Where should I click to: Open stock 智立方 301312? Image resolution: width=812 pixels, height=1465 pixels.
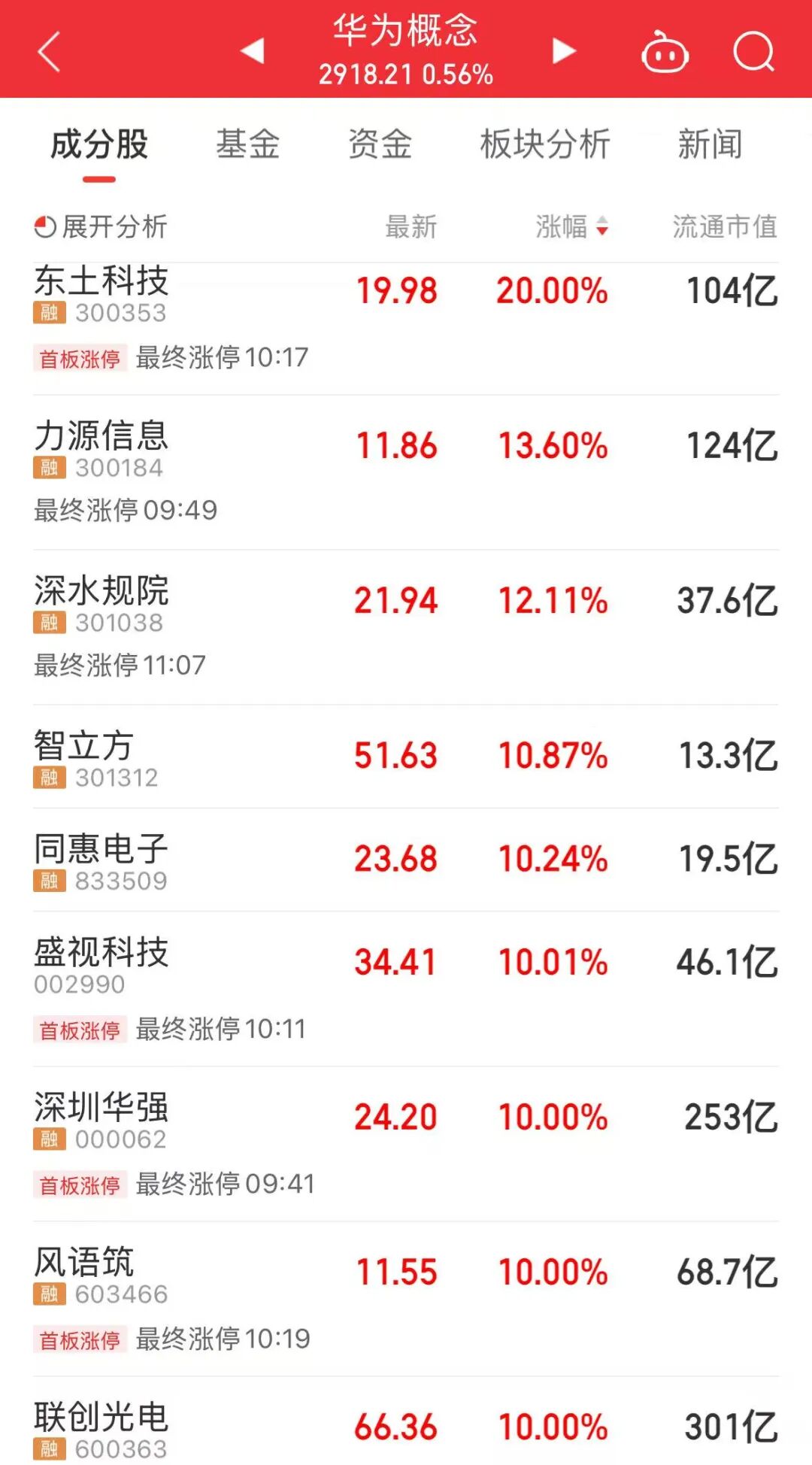tap(406, 757)
